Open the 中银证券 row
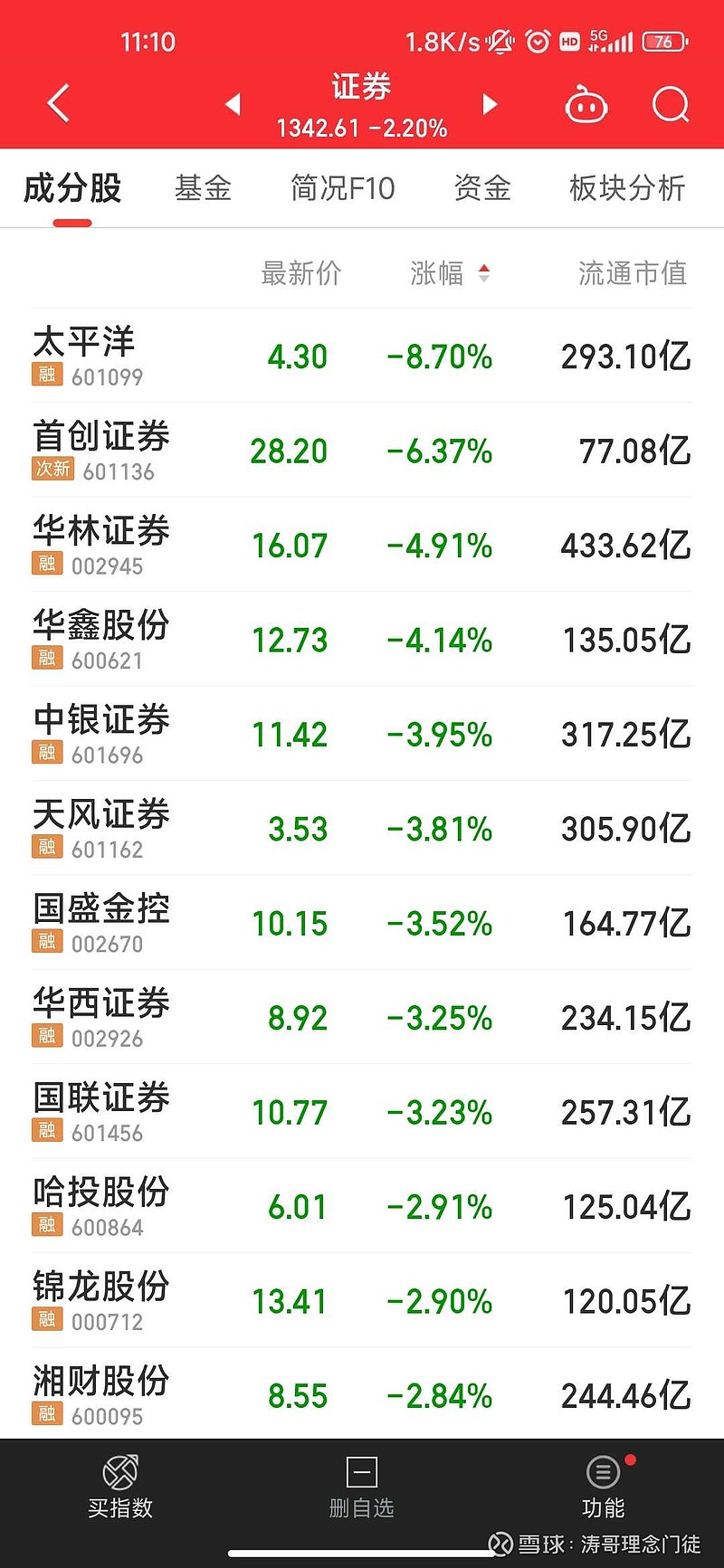The image size is (724, 1568). tap(362, 734)
